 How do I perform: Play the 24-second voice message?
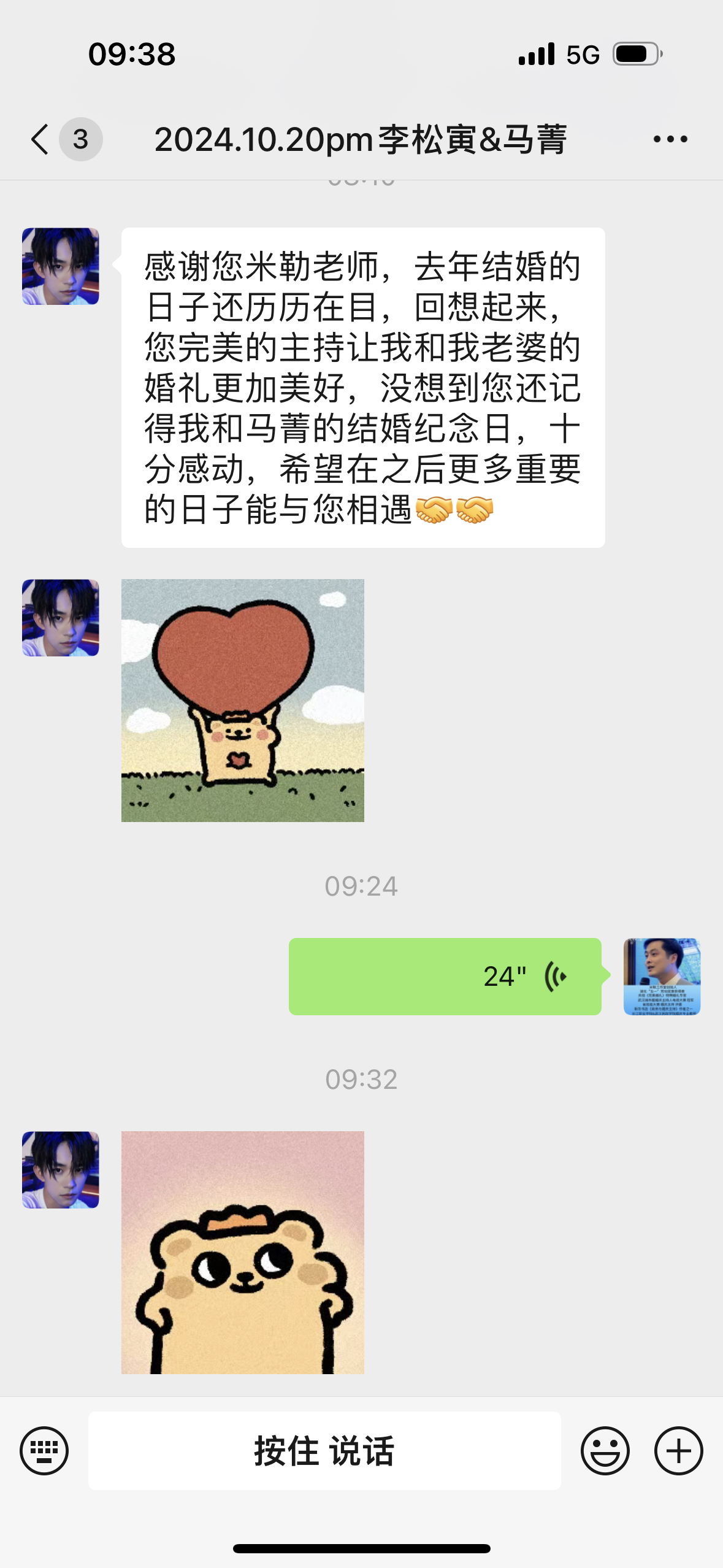445,976
